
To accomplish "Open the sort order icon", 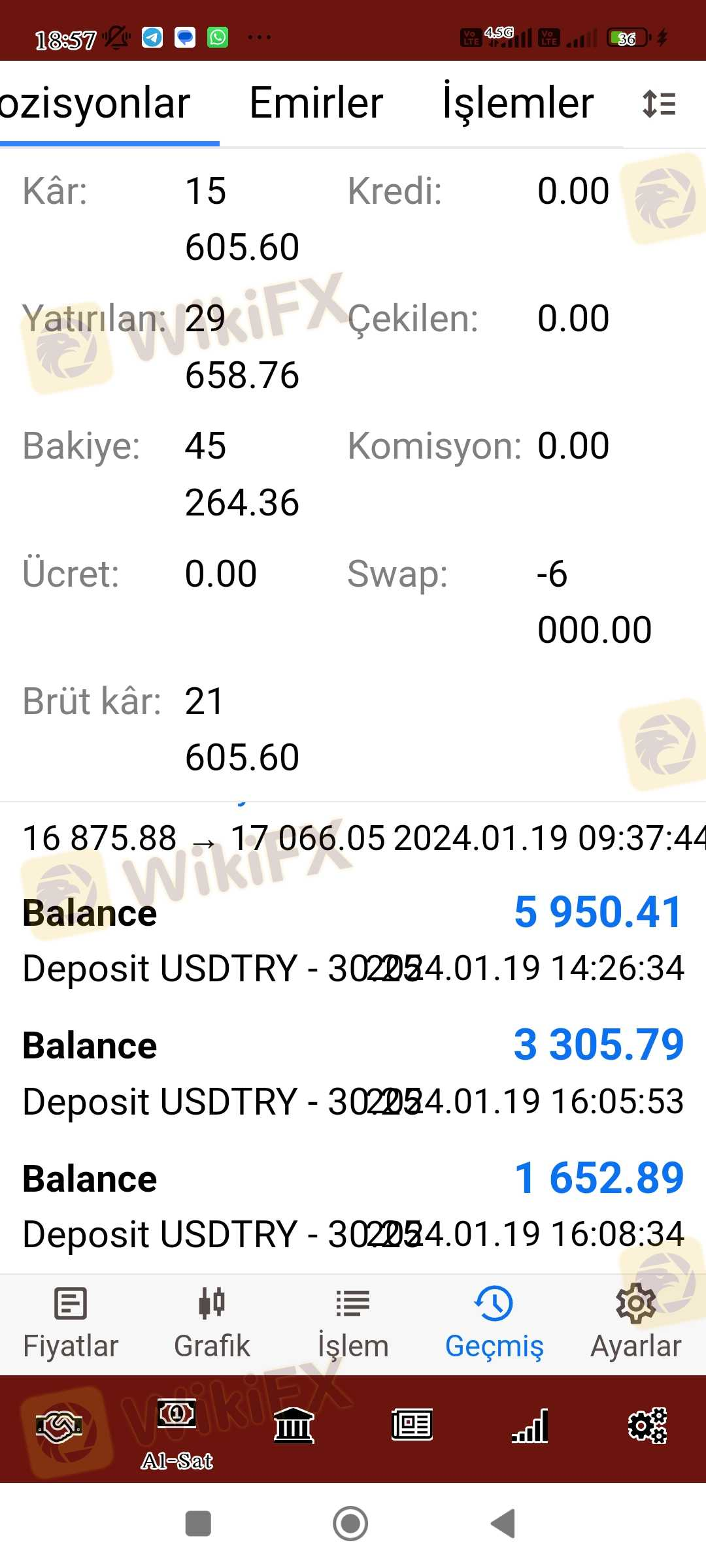I will 659,104.
